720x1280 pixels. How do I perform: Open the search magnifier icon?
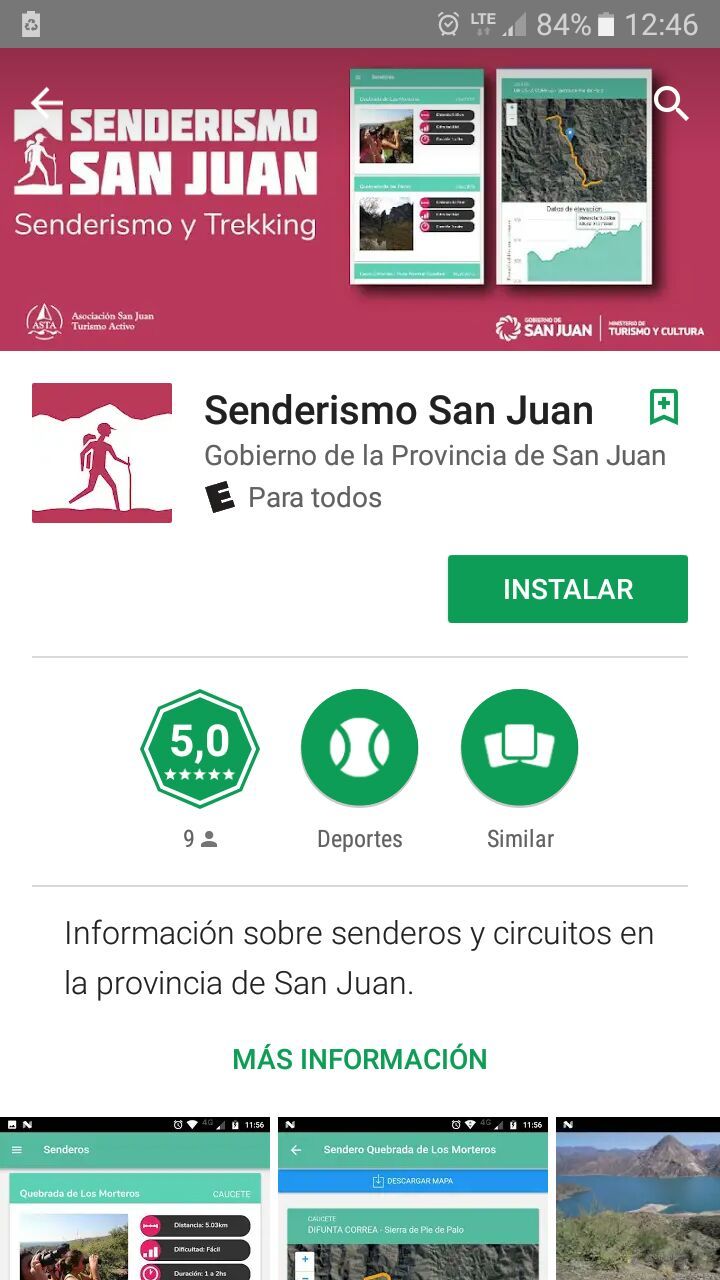point(671,103)
